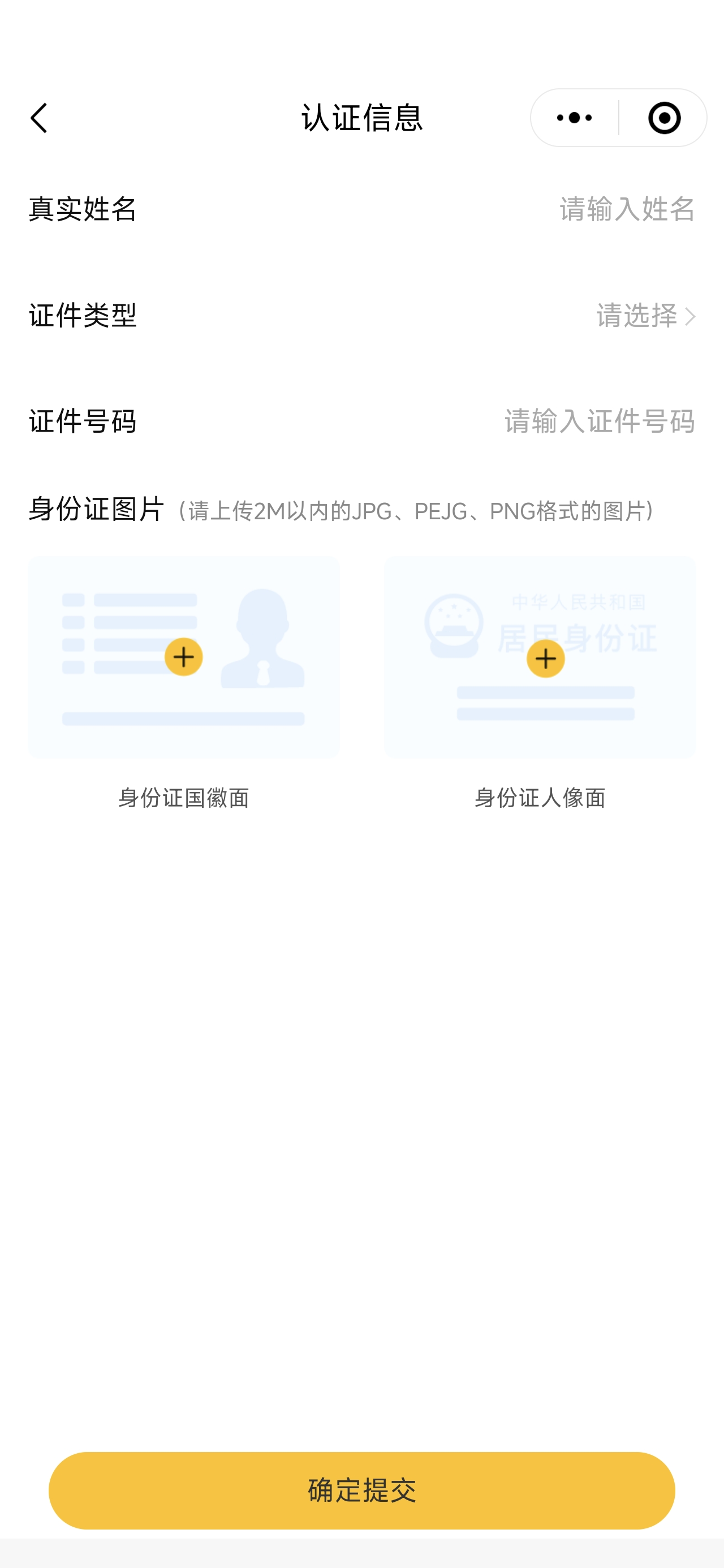Open the 证件类型 picker
The width and height of the screenshot is (724, 1568).
coord(645,315)
